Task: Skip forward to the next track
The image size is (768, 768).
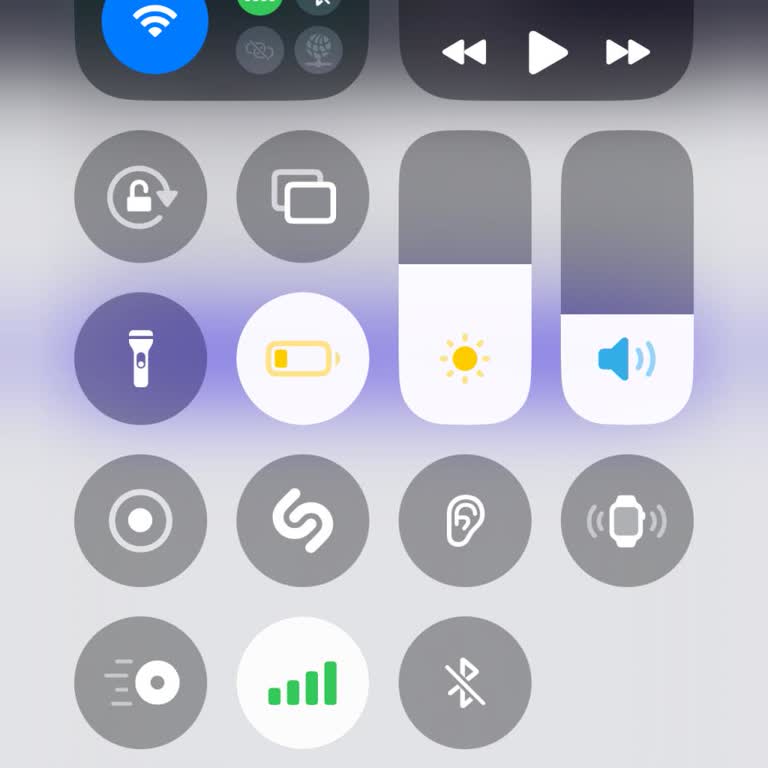Action: point(628,52)
